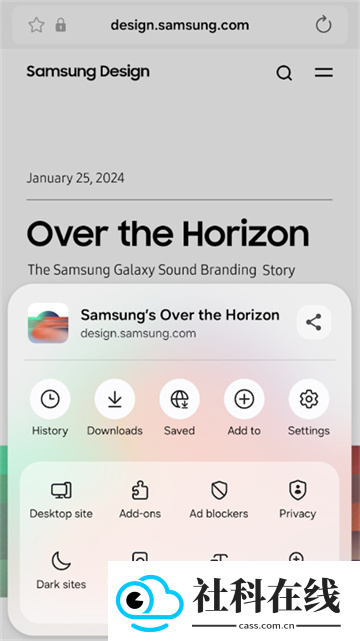Open Saved pages
Viewport: 360px width, 641px height.
click(x=179, y=408)
